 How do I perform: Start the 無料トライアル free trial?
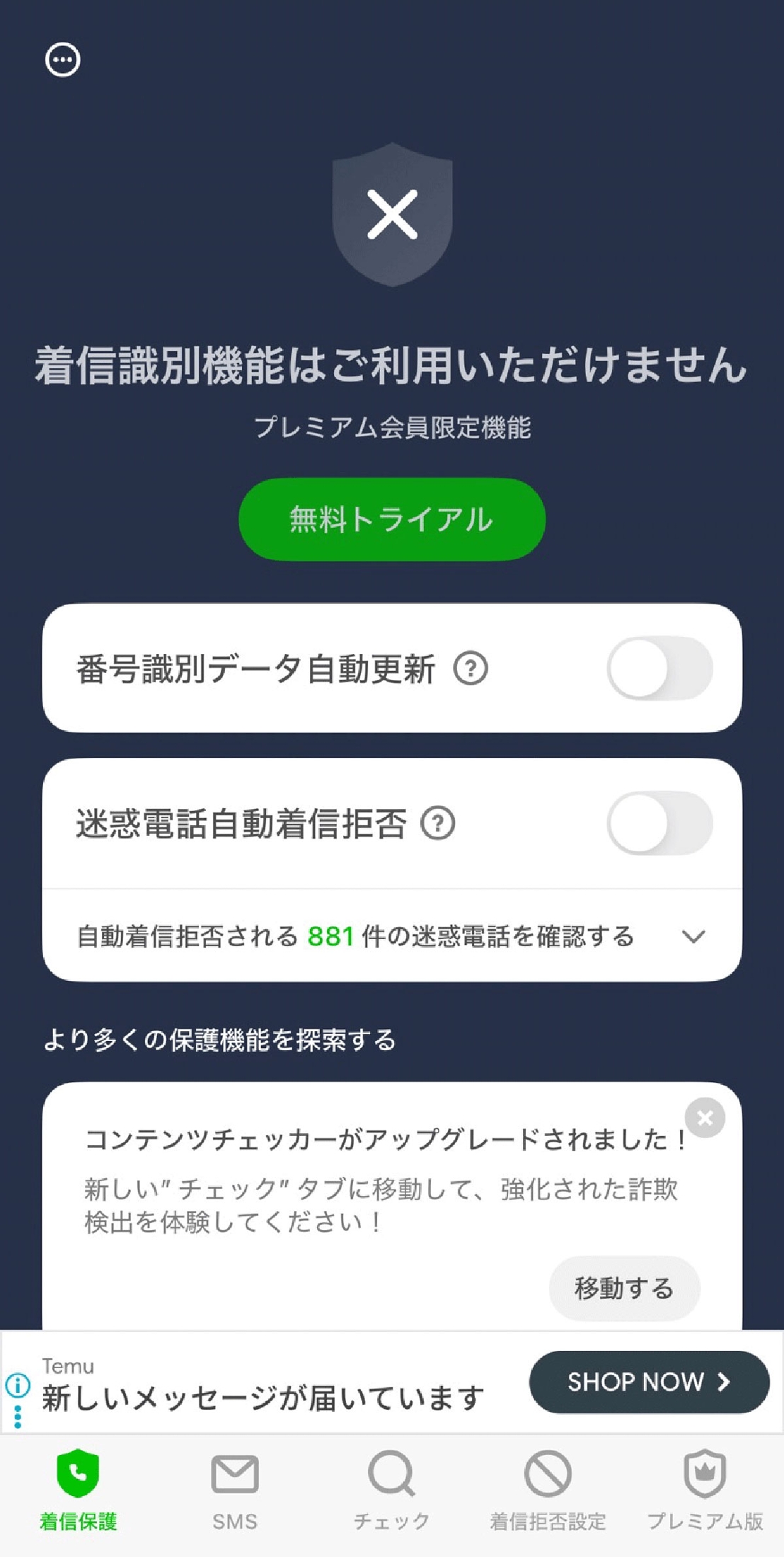tap(392, 519)
